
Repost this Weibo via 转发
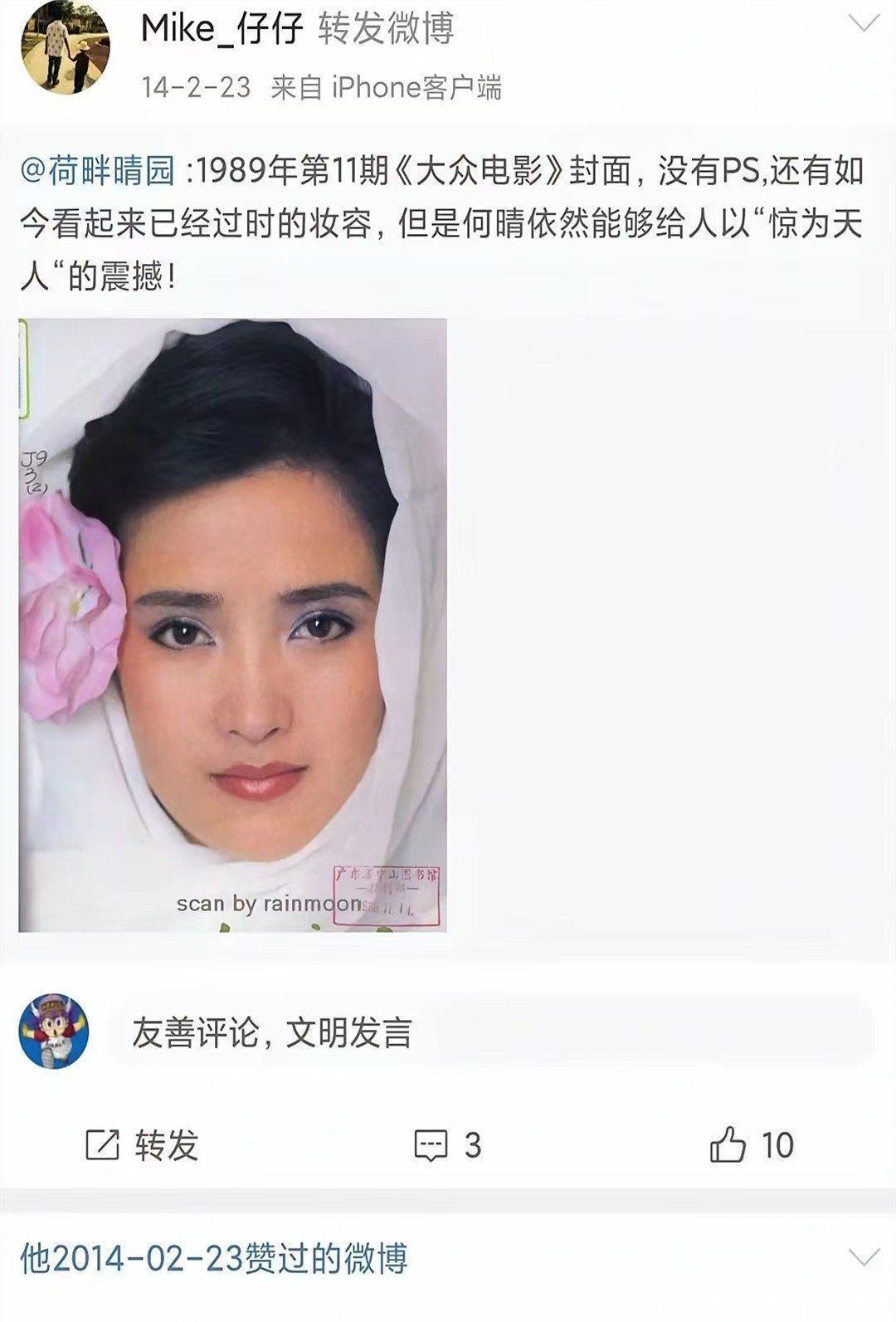pos(143,1146)
